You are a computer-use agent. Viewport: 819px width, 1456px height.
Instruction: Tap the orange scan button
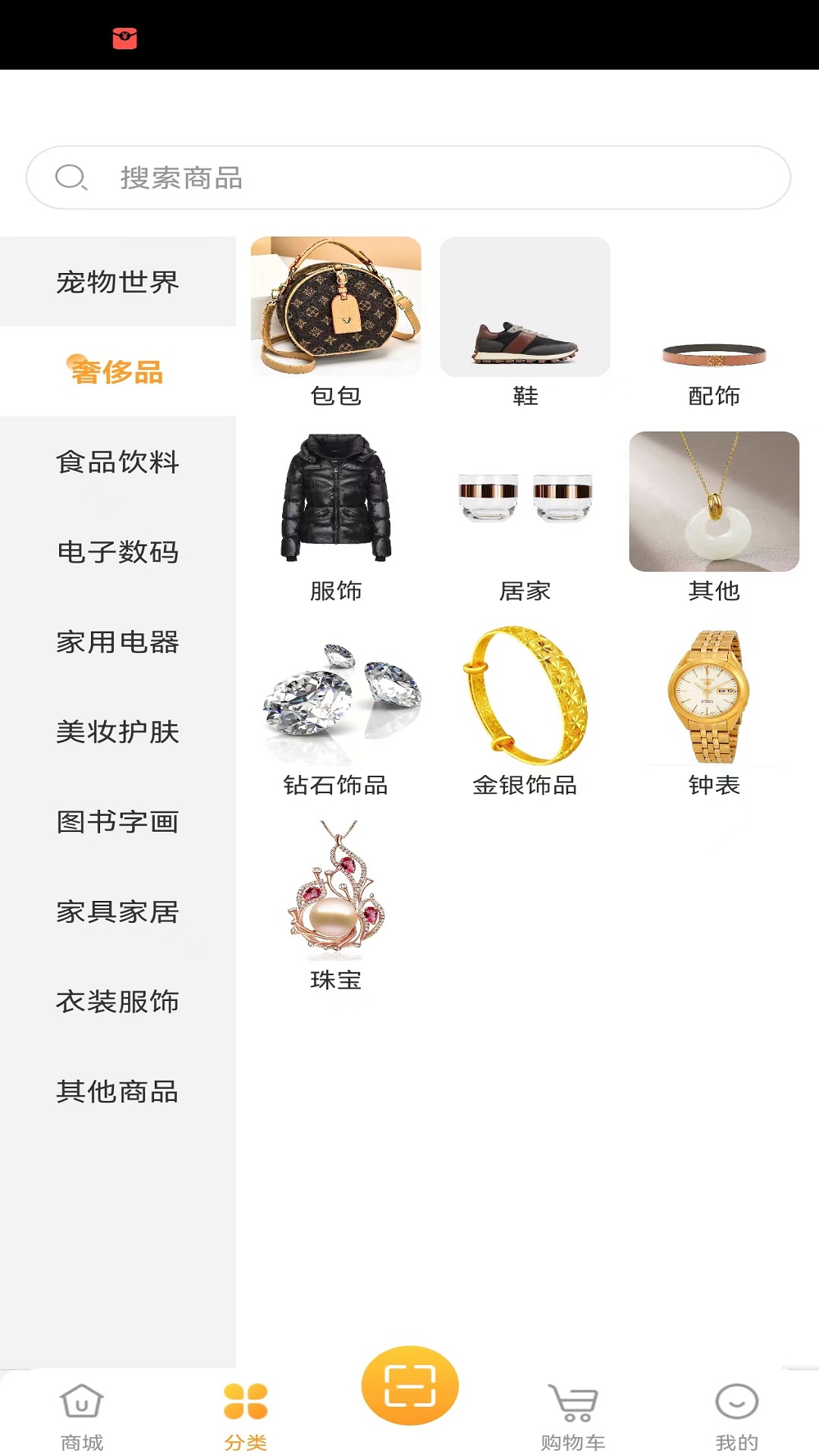(409, 1386)
